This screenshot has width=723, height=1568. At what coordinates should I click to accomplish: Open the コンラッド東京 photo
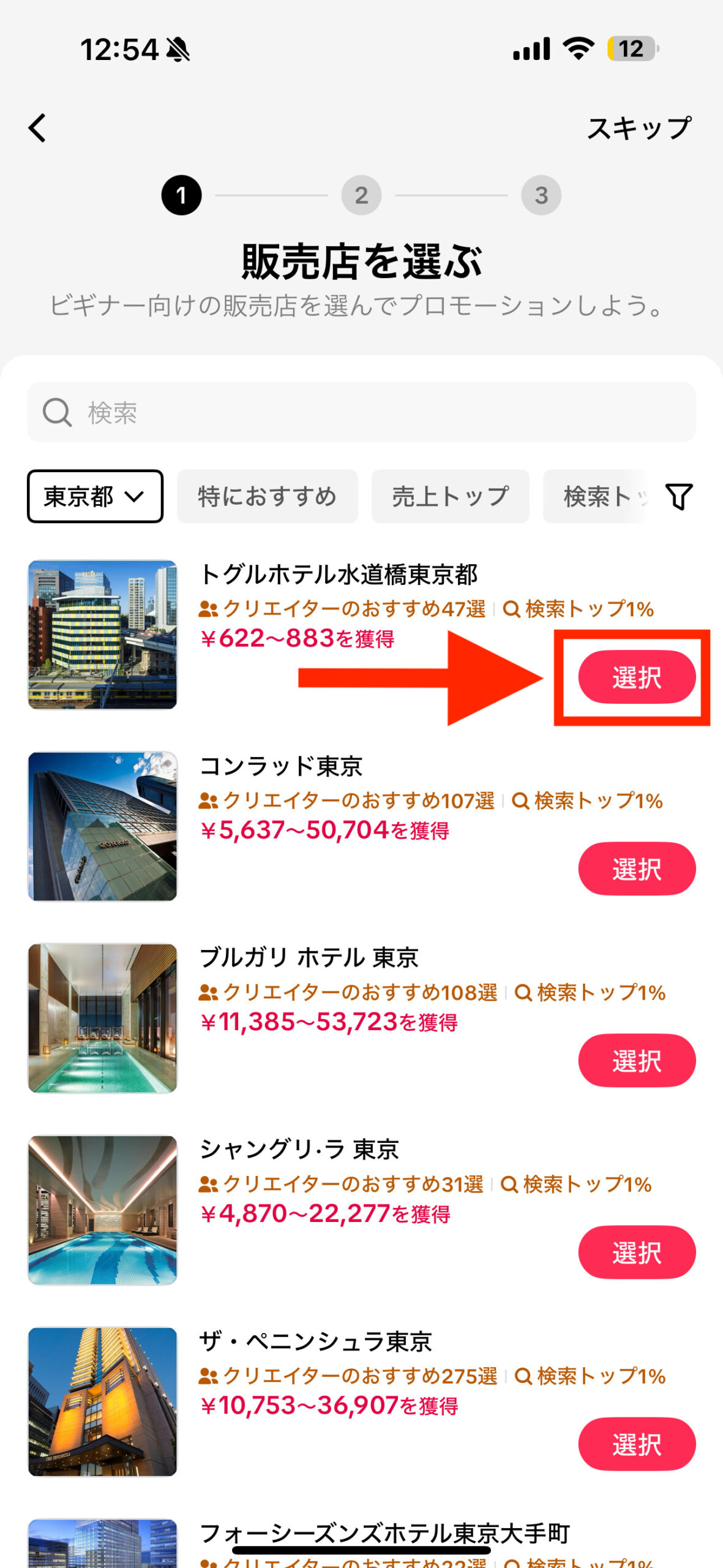coord(103,826)
